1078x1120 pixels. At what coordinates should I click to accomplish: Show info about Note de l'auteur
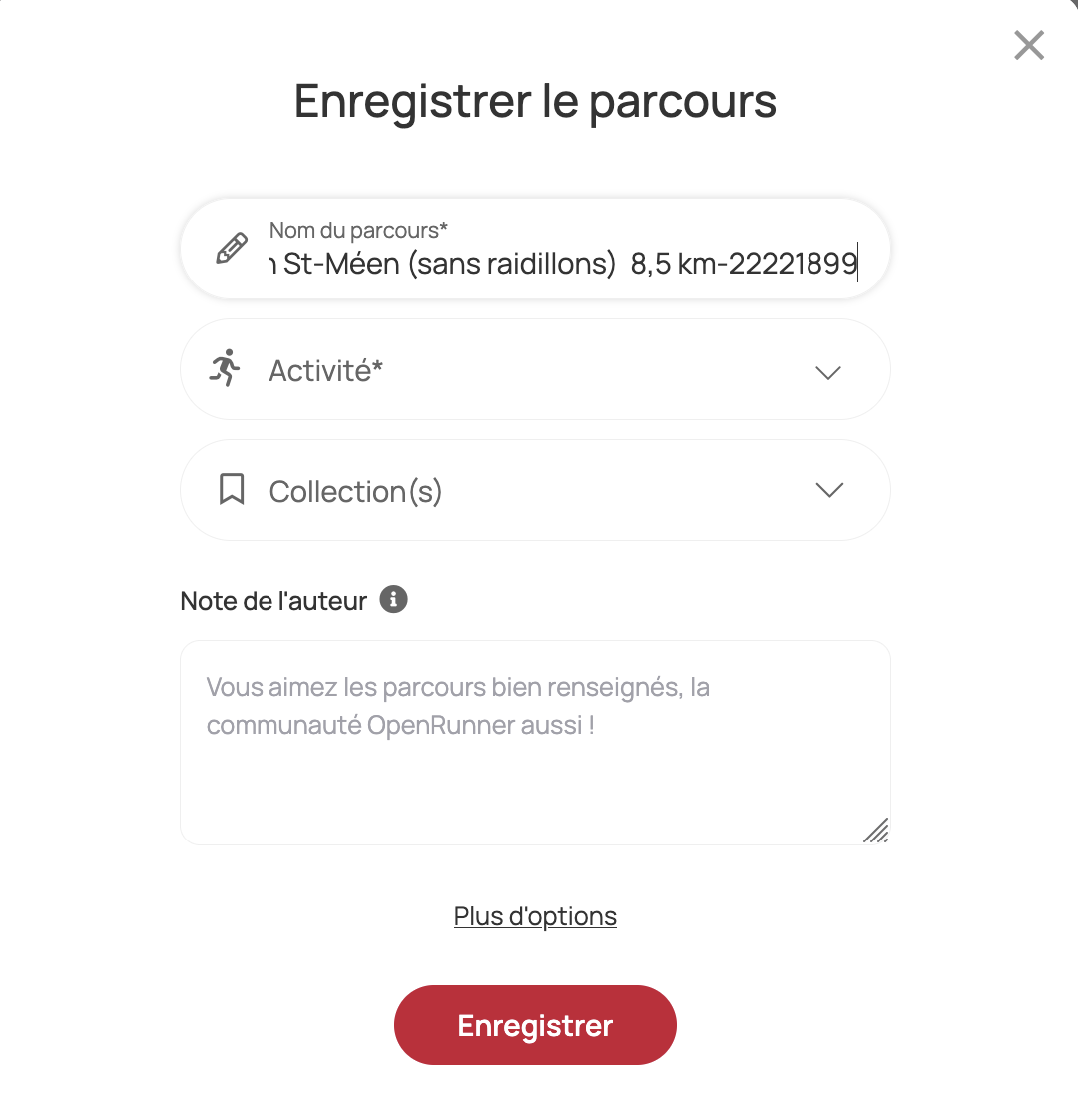tap(394, 600)
